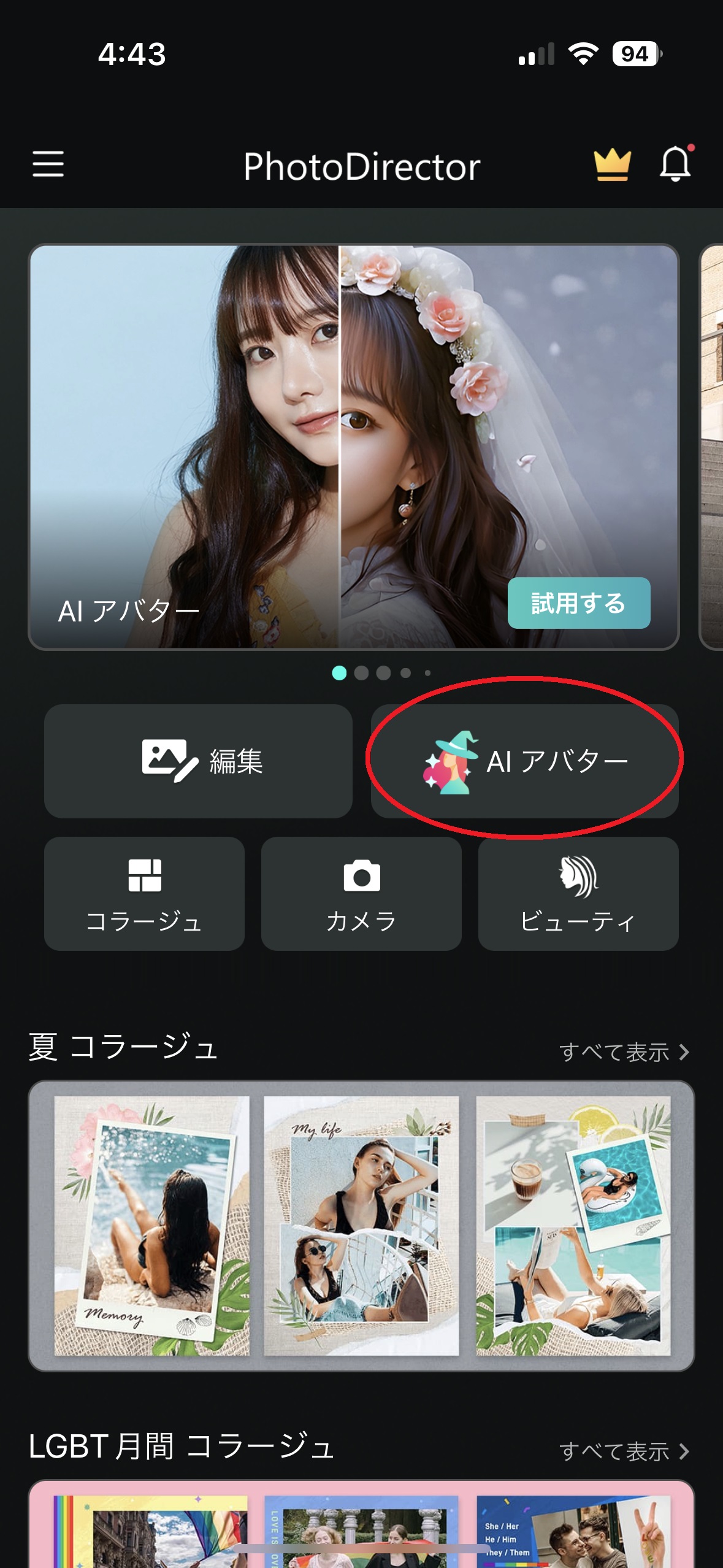Open the 編集 photo editor
The width and height of the screenshot is (723, 1568).
198,761
